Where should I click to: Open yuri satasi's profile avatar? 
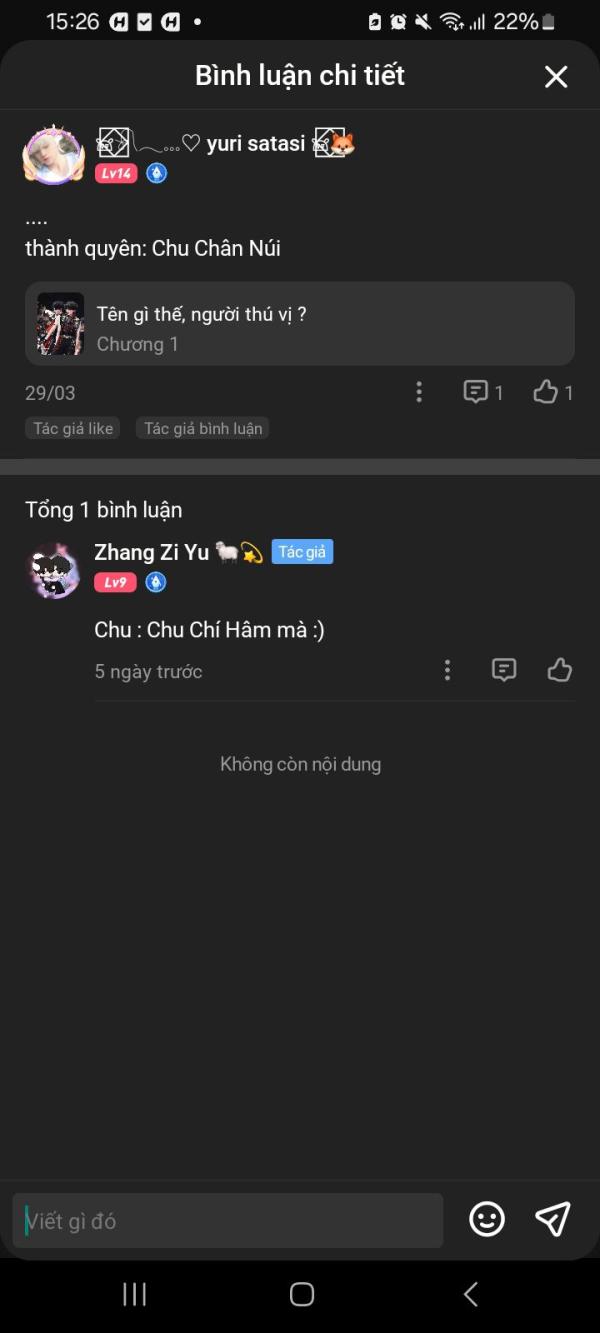54,155
